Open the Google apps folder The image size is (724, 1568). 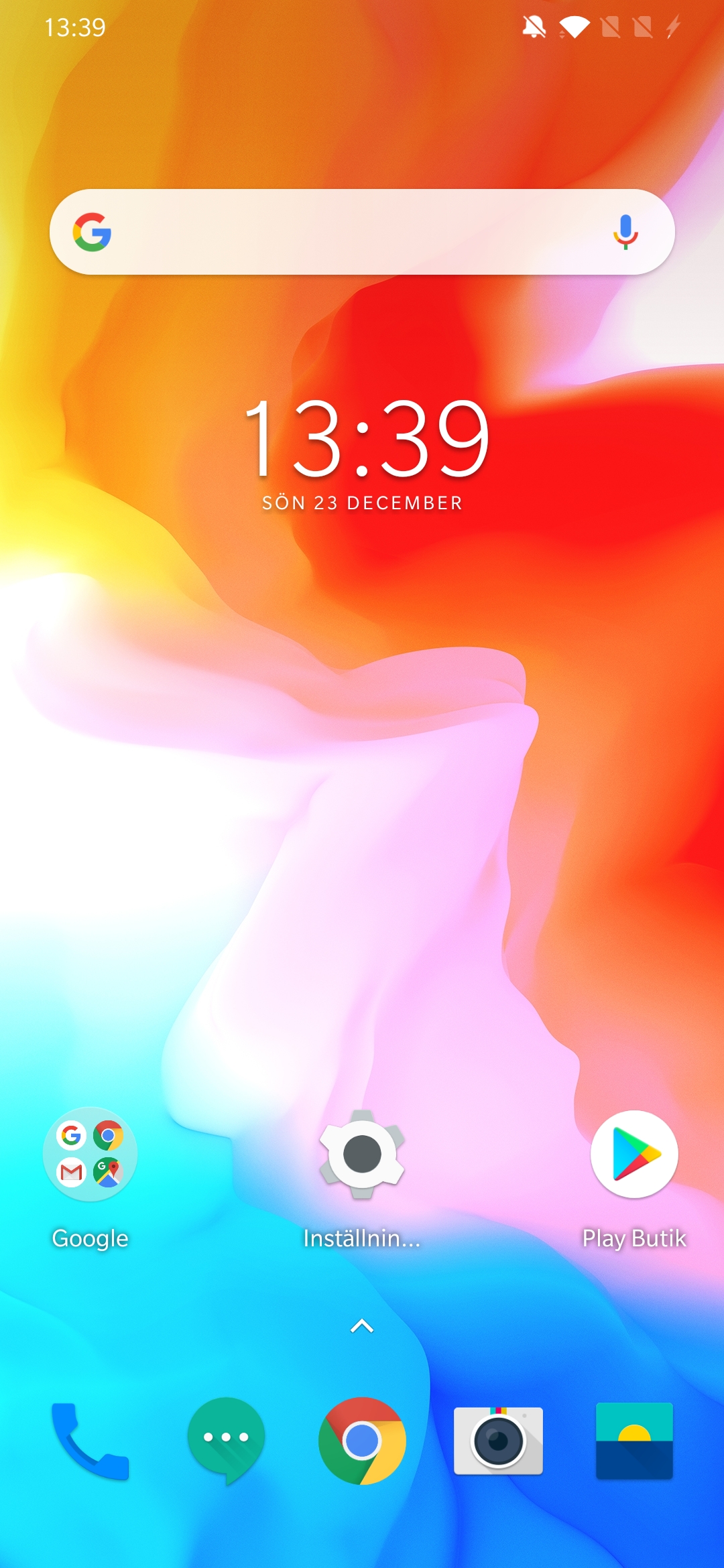click(90, 1154)
